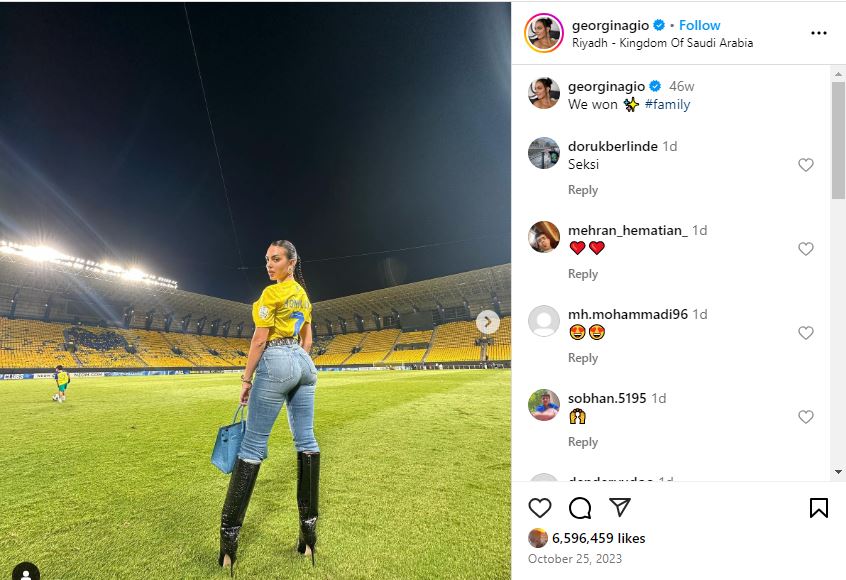Save the post with the bookmark icon
The height and width of the screenshot is (580, 846).
[x=818, y=507]
